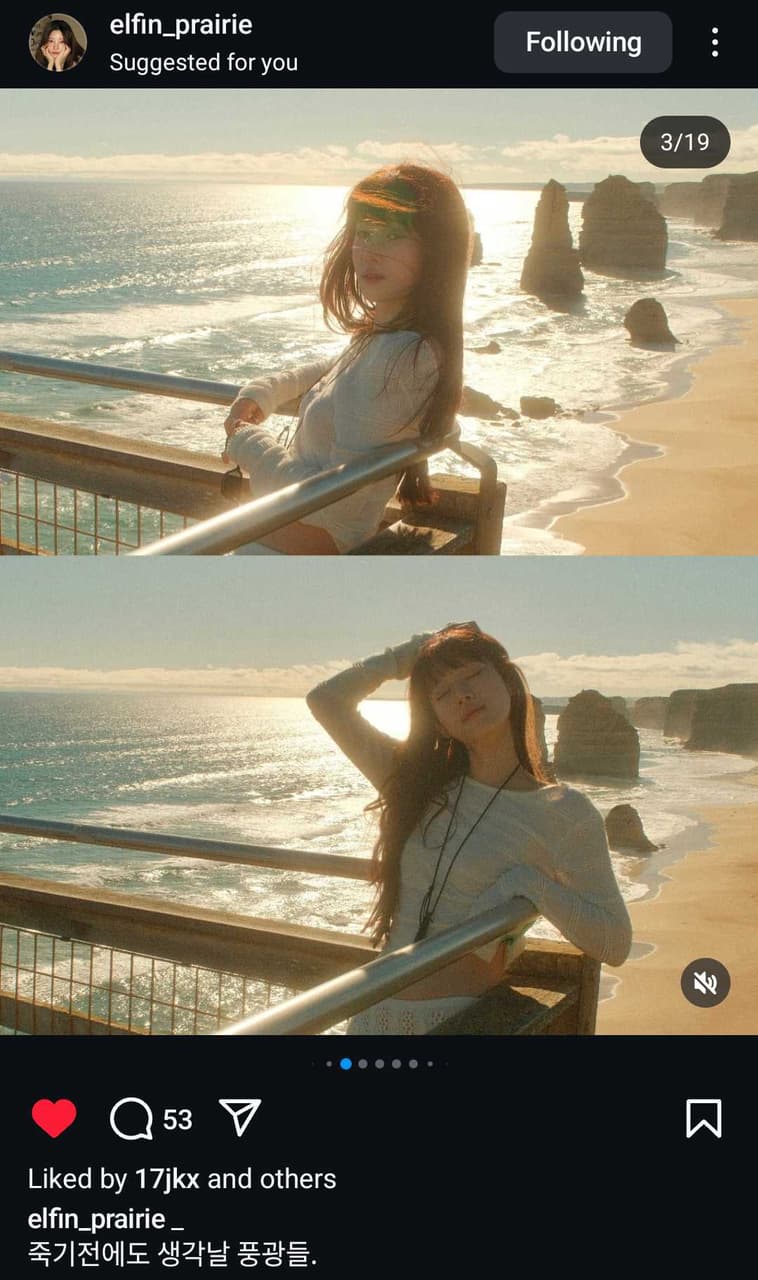Unmute the post audio

coord(705,983)
